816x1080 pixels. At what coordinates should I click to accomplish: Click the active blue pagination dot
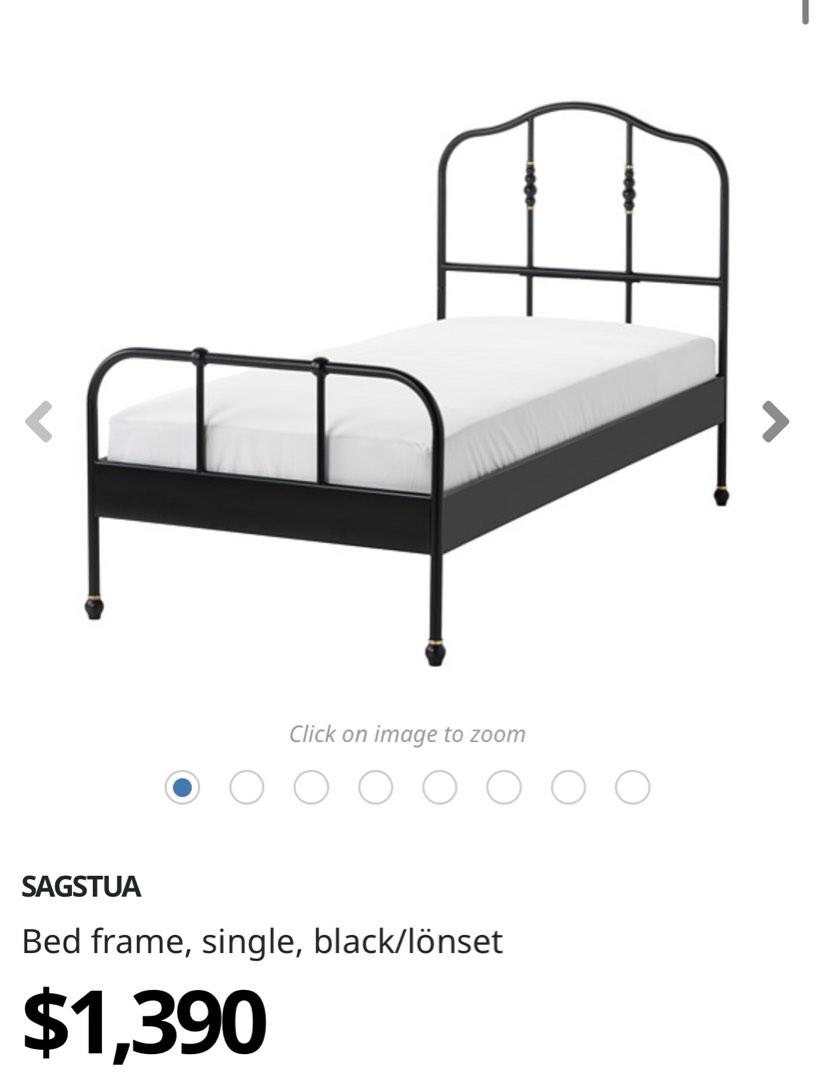[x=183, y=789]
